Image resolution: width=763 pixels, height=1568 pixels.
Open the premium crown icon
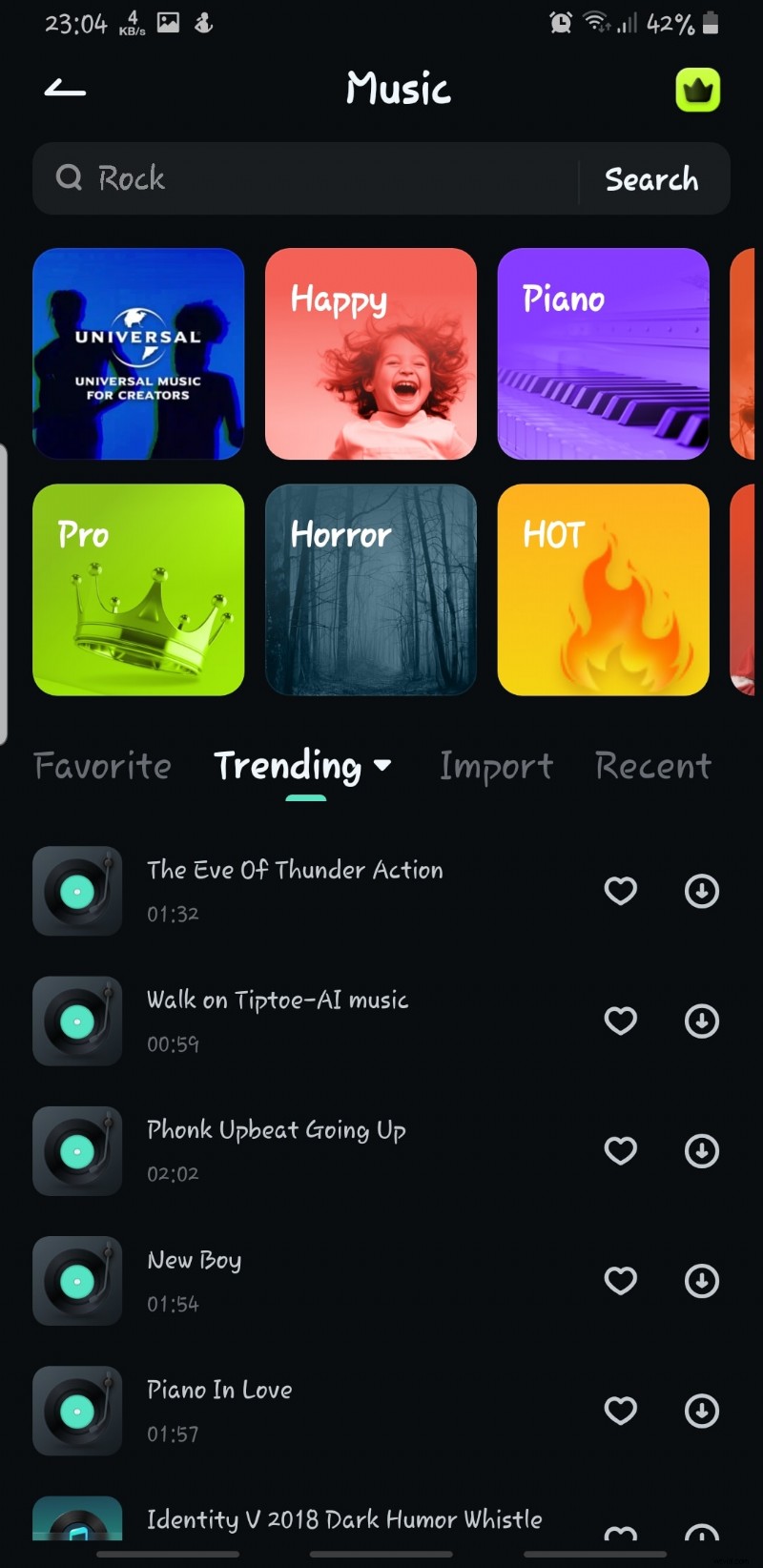[x=697, y=91]
